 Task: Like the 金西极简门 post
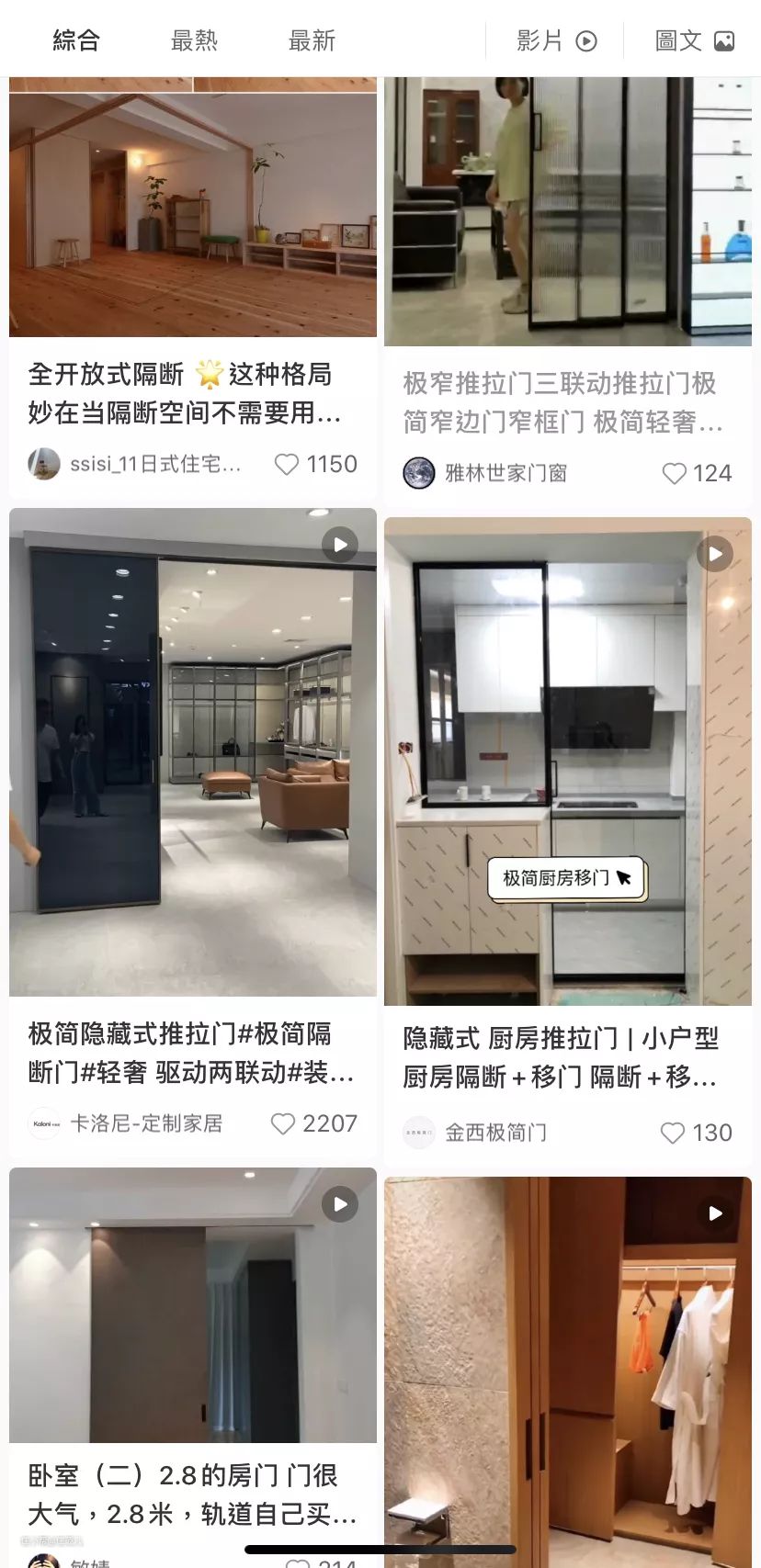673,1133
